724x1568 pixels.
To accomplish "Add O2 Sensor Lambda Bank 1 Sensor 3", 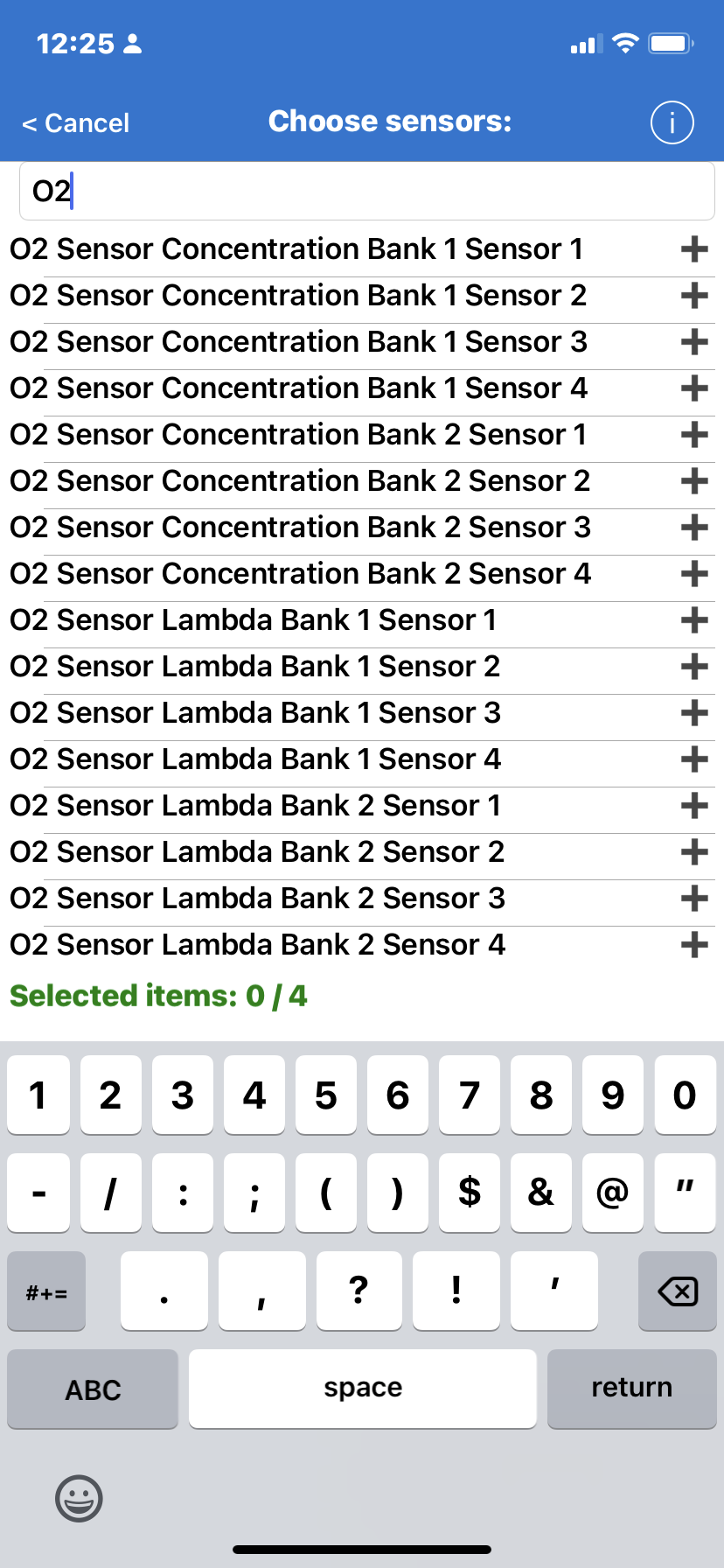I will [694, 713].
